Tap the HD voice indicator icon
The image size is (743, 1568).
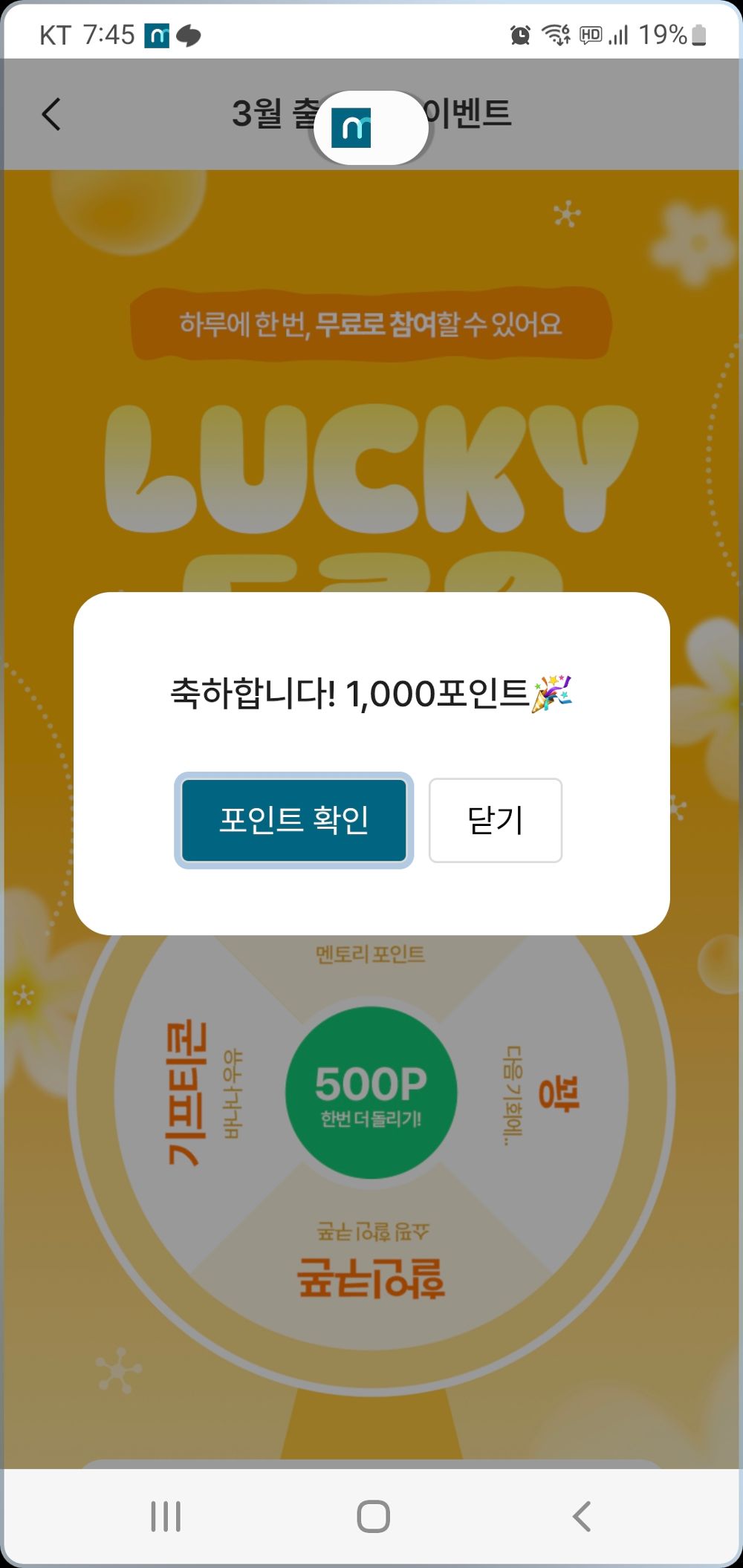tap(591, 33)
